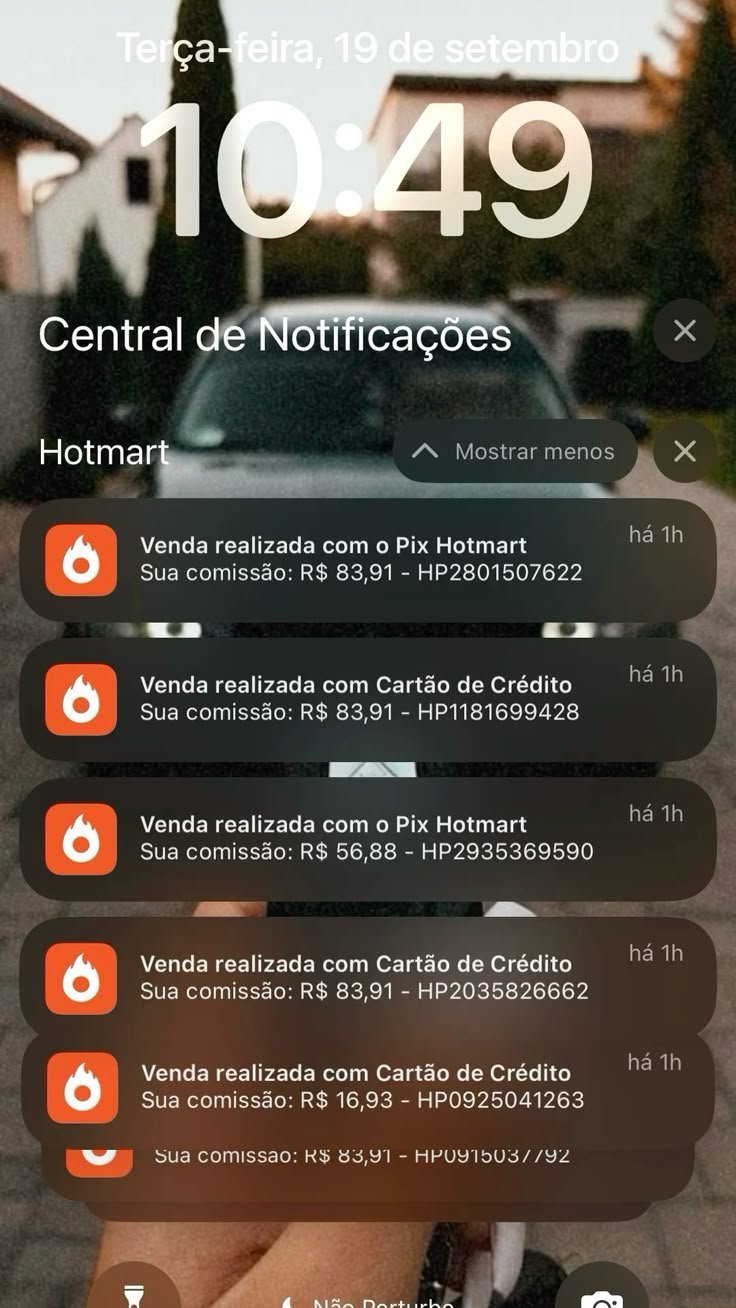Open the R$ 16,93 commission notification

click(x=367, y=1087)
